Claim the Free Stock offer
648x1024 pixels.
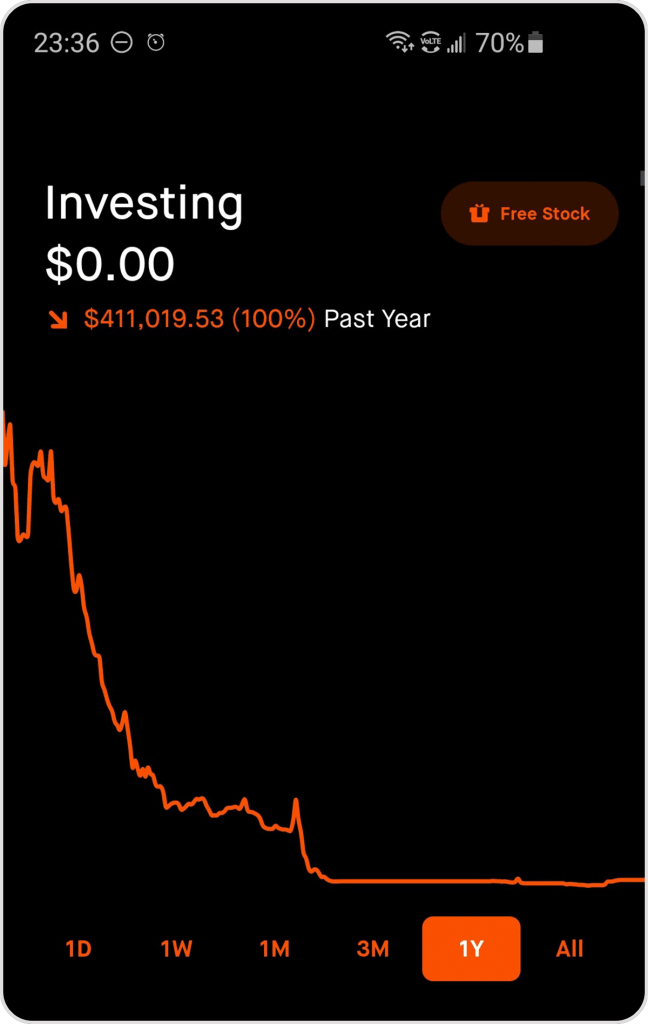point(530,214)
